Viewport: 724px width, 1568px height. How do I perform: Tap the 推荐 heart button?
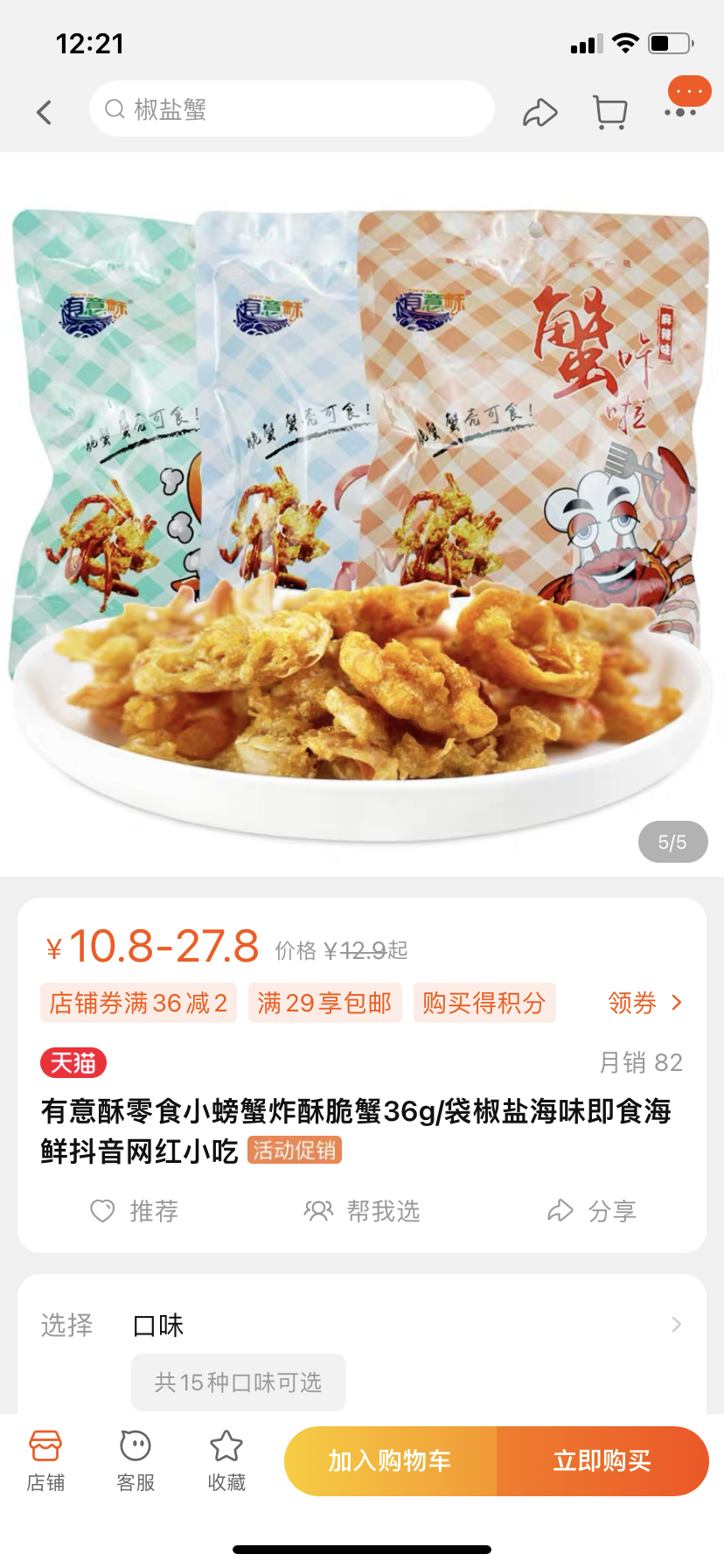click(135, 1211)
